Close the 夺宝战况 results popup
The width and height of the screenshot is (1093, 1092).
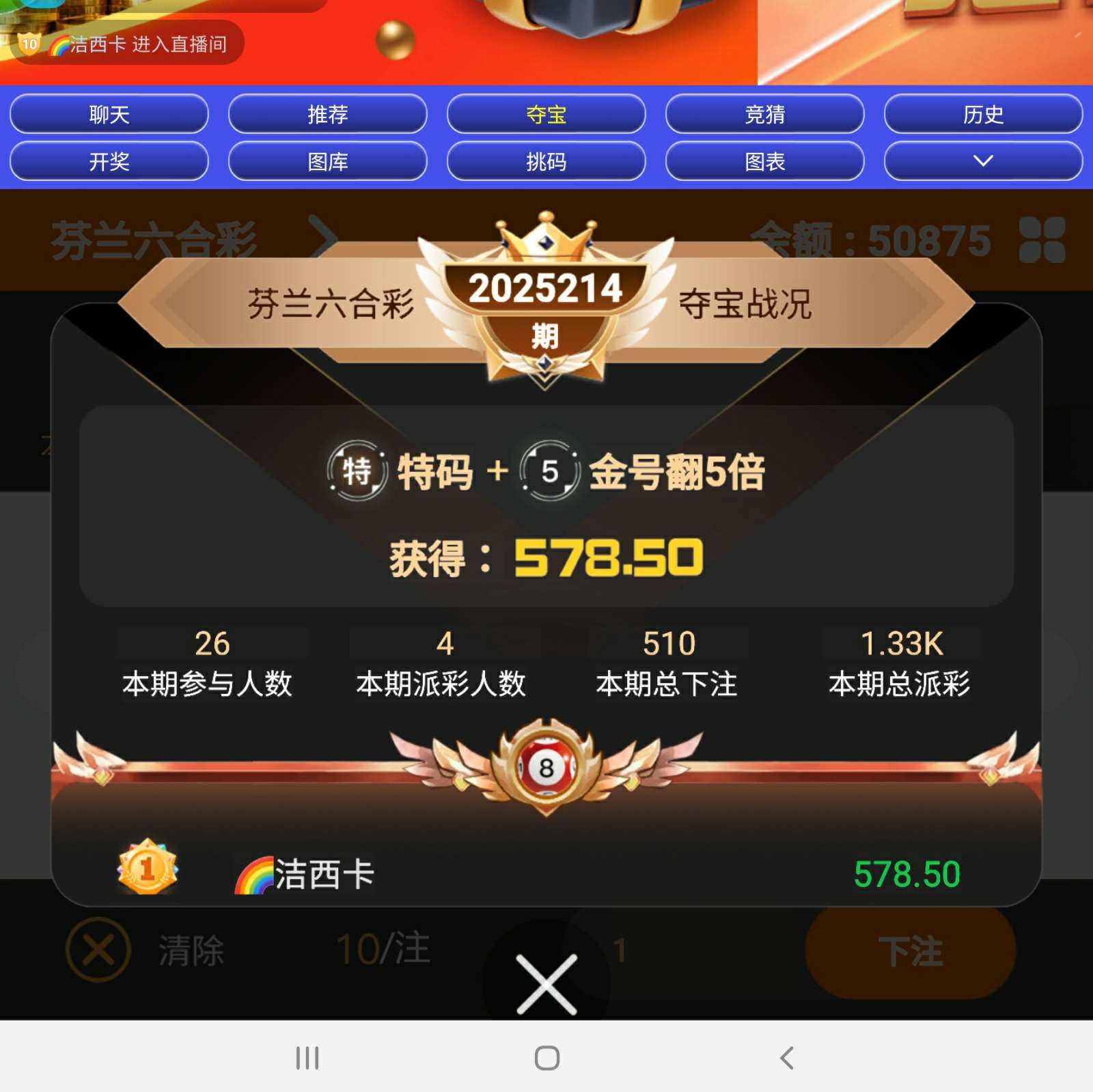pyautogui.click(x=546, y=984)
